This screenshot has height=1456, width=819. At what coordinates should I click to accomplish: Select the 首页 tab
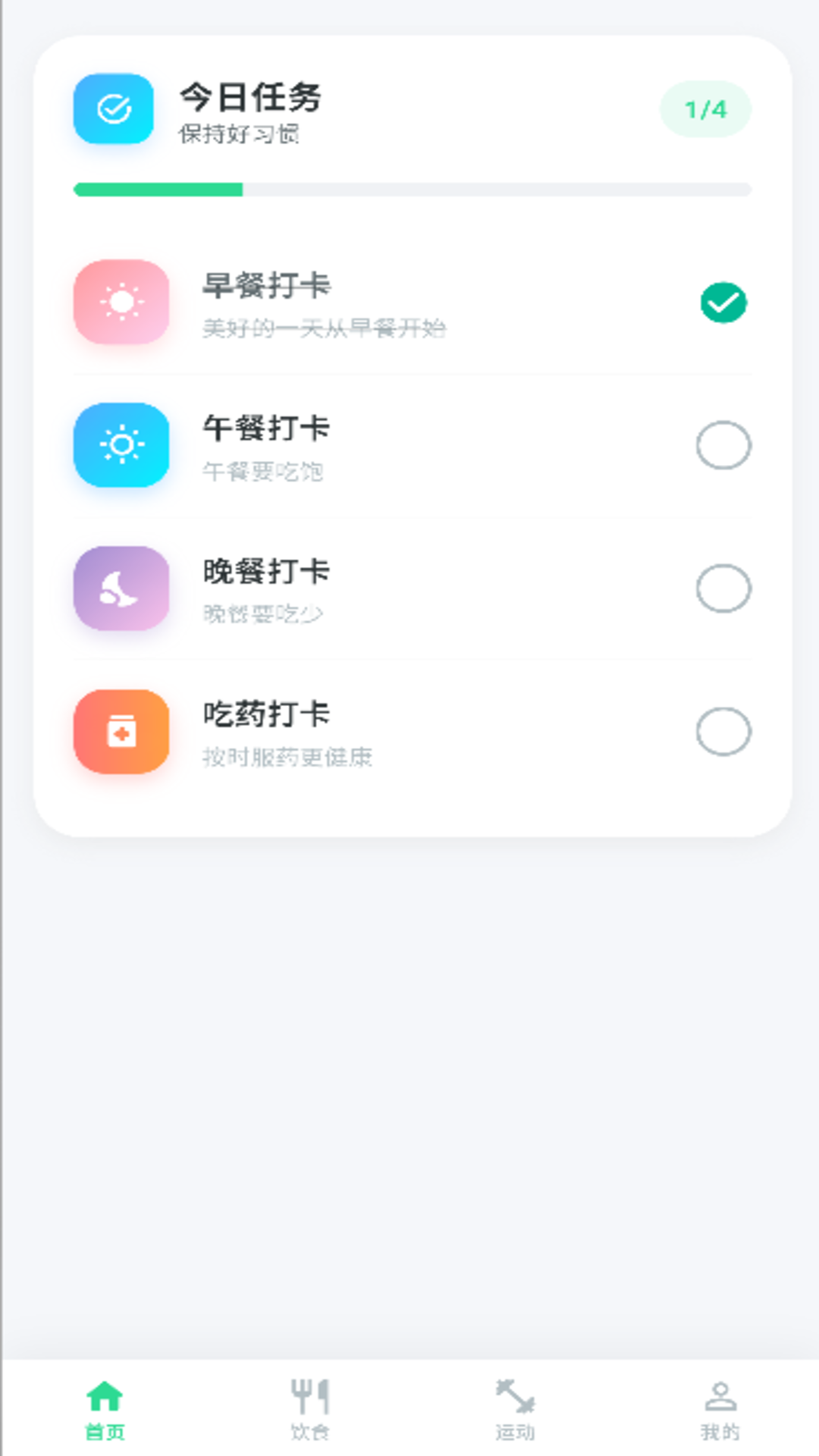coord(105,1409)
